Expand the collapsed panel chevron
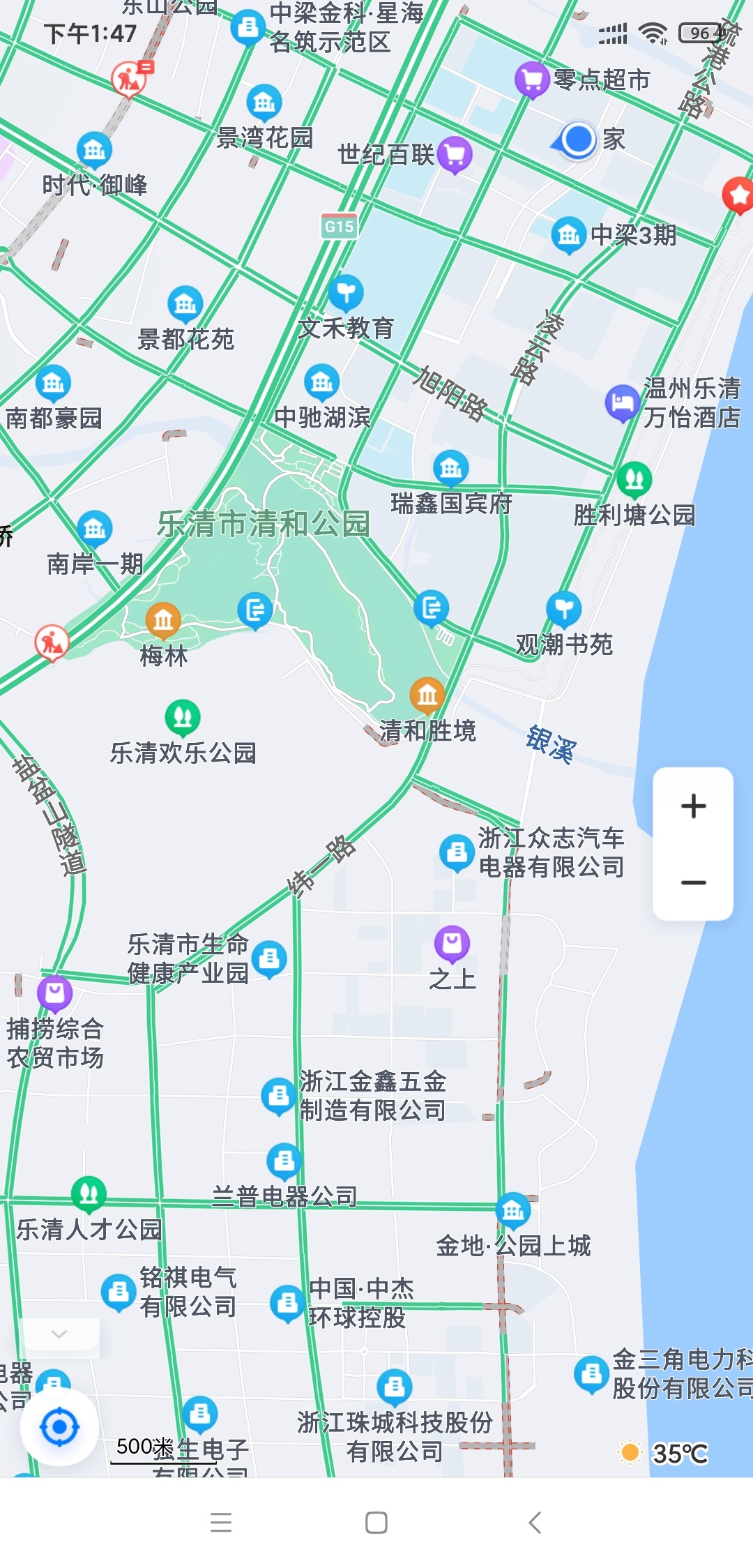The image size is (753, 1568). pos(59,1334)
